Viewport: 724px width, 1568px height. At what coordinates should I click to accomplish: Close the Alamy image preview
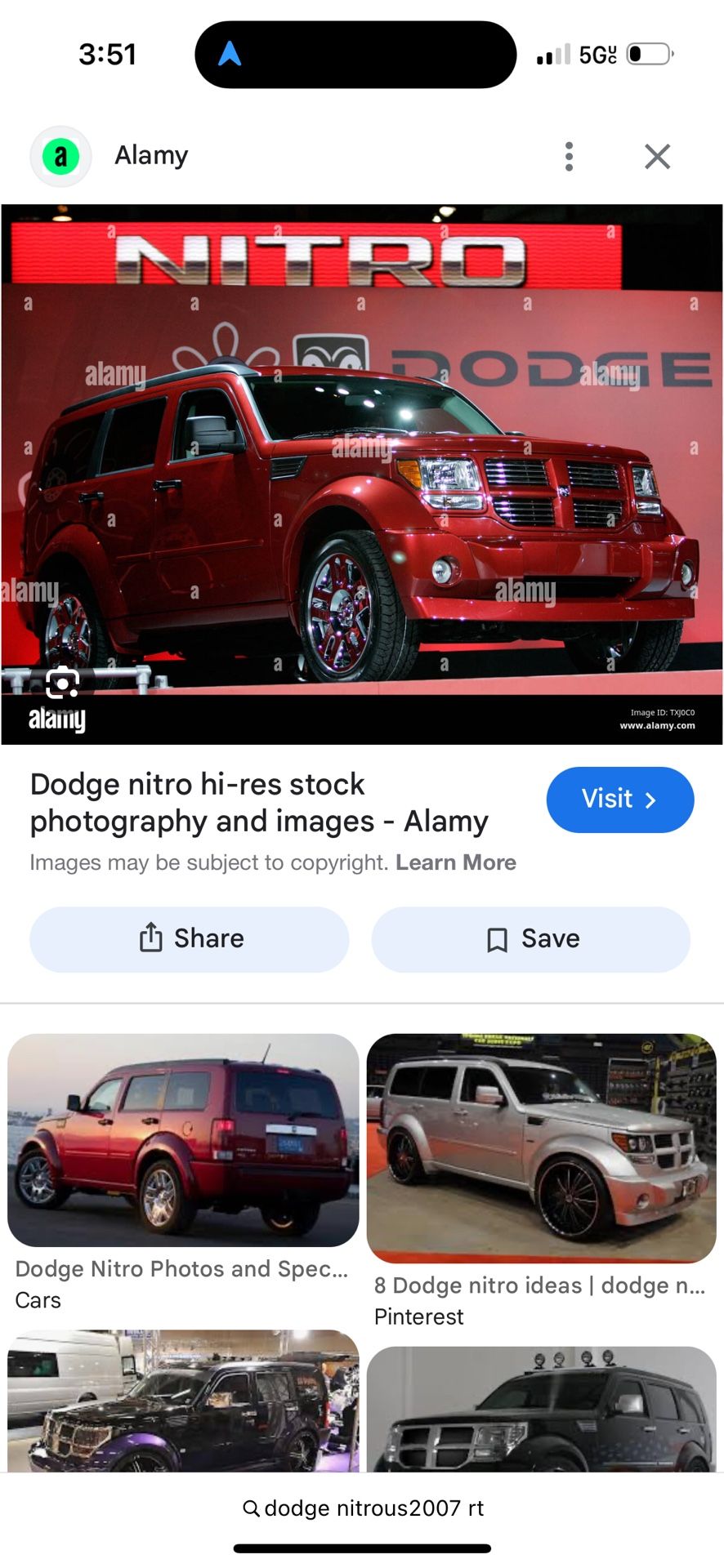[x=657, y=156]
